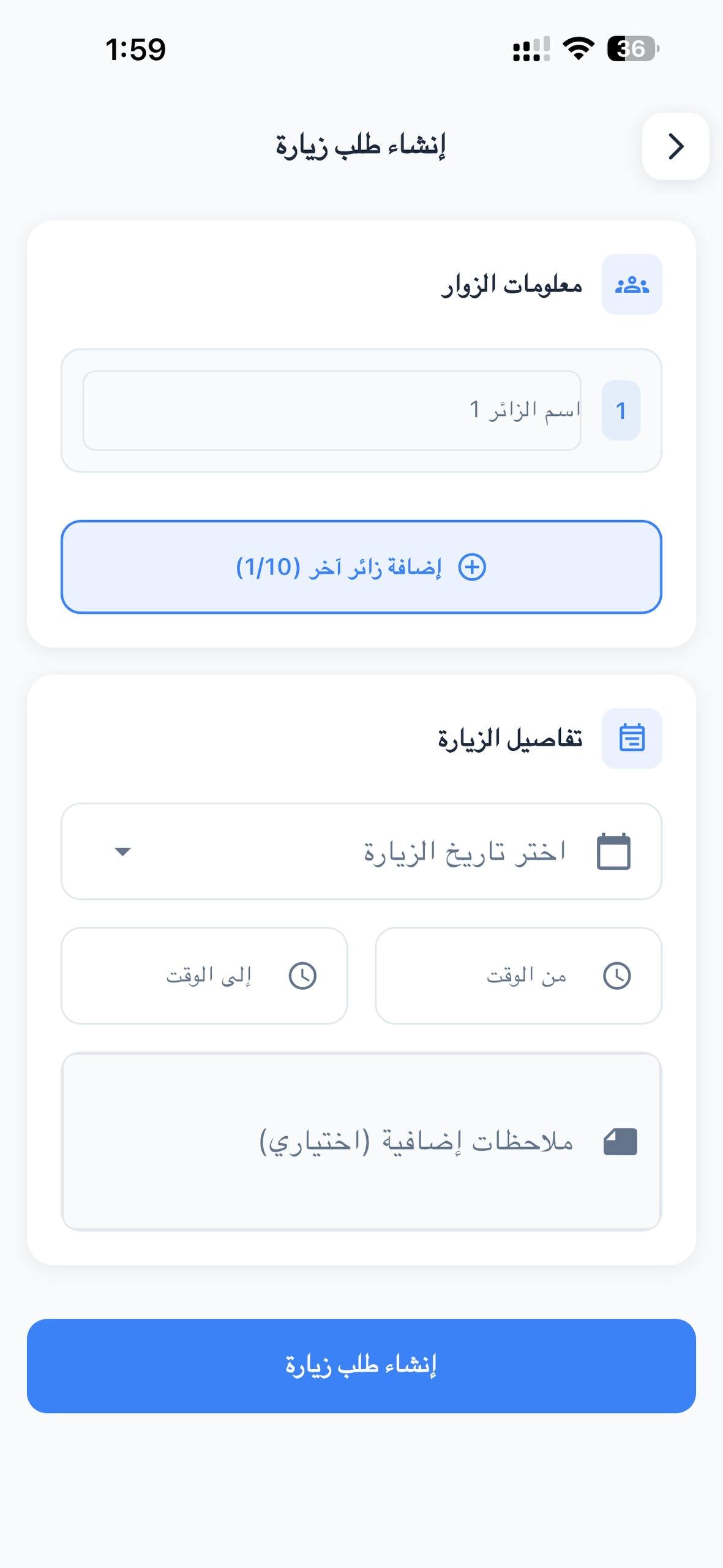Tap the إنشاء طلب زيارة title in the header
The width and height of the screenshot is (723, 1568).
[361, 146]
